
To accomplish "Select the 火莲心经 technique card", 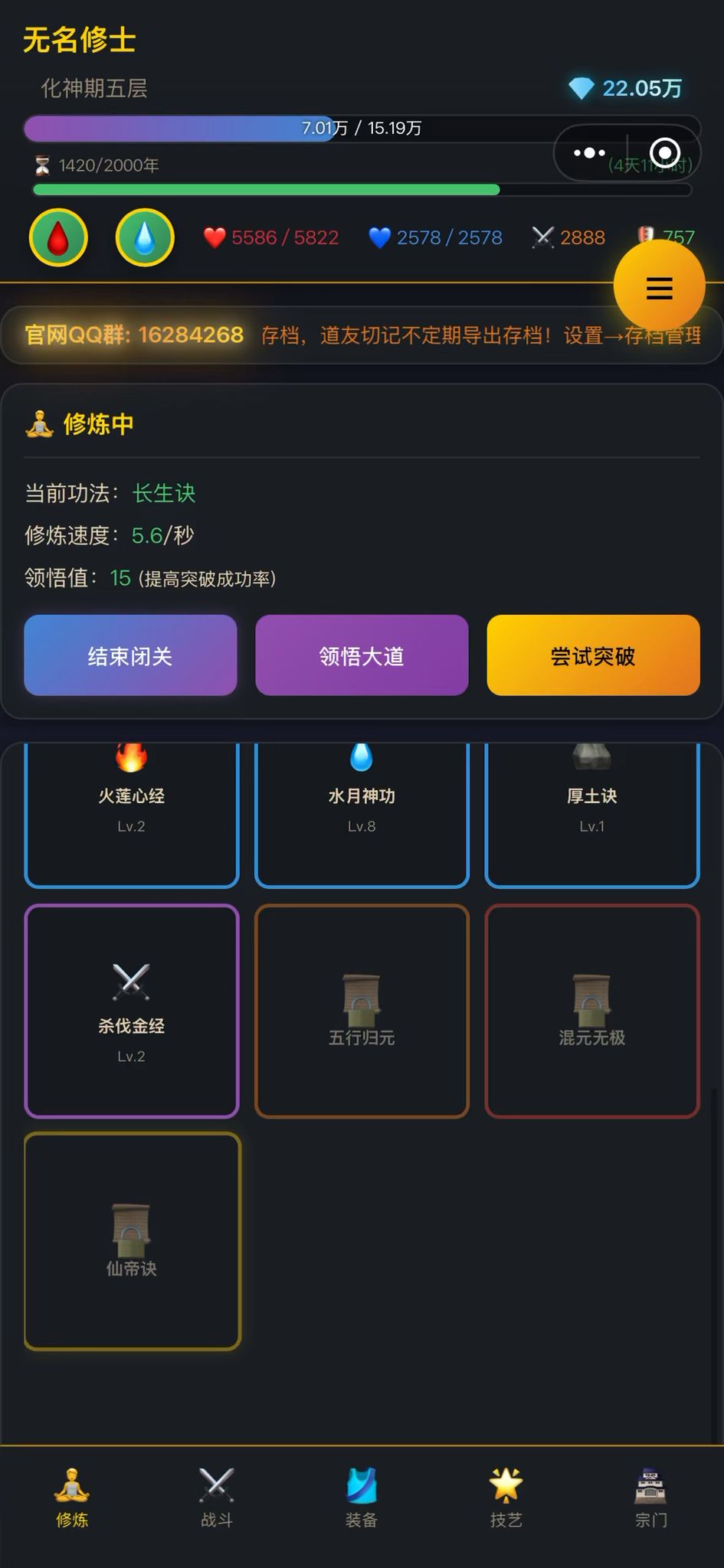I will 132,812.
